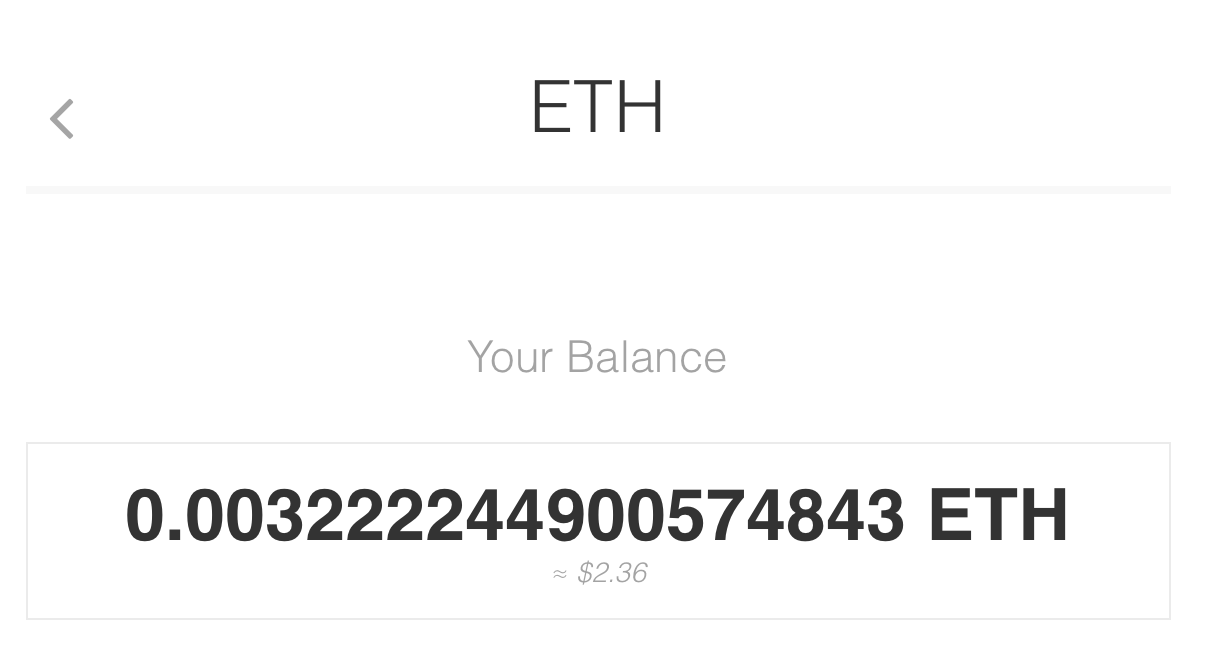Go back from the ETH screen
Viewport: 1208px width, 662px height.
(62, 119)
